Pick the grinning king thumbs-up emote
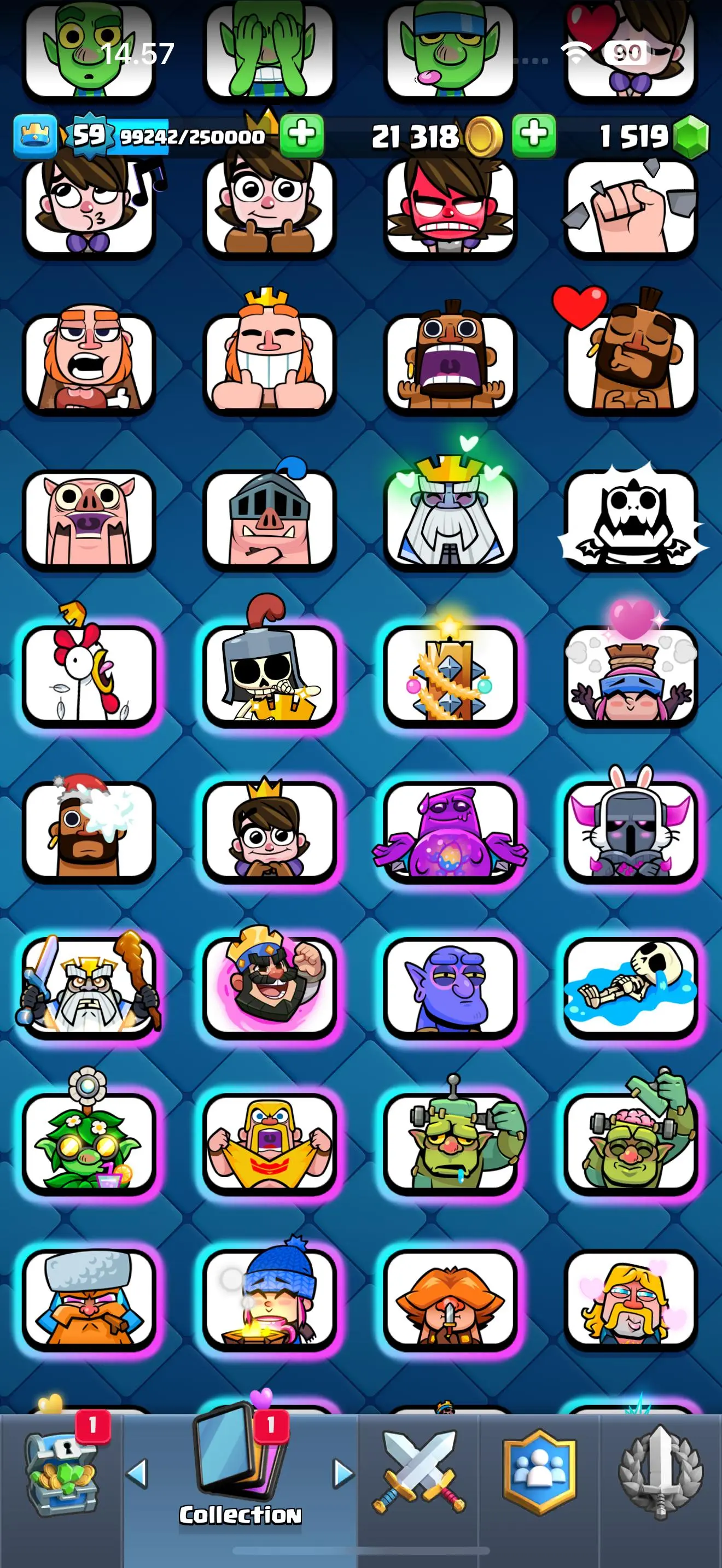 [269, 363]
